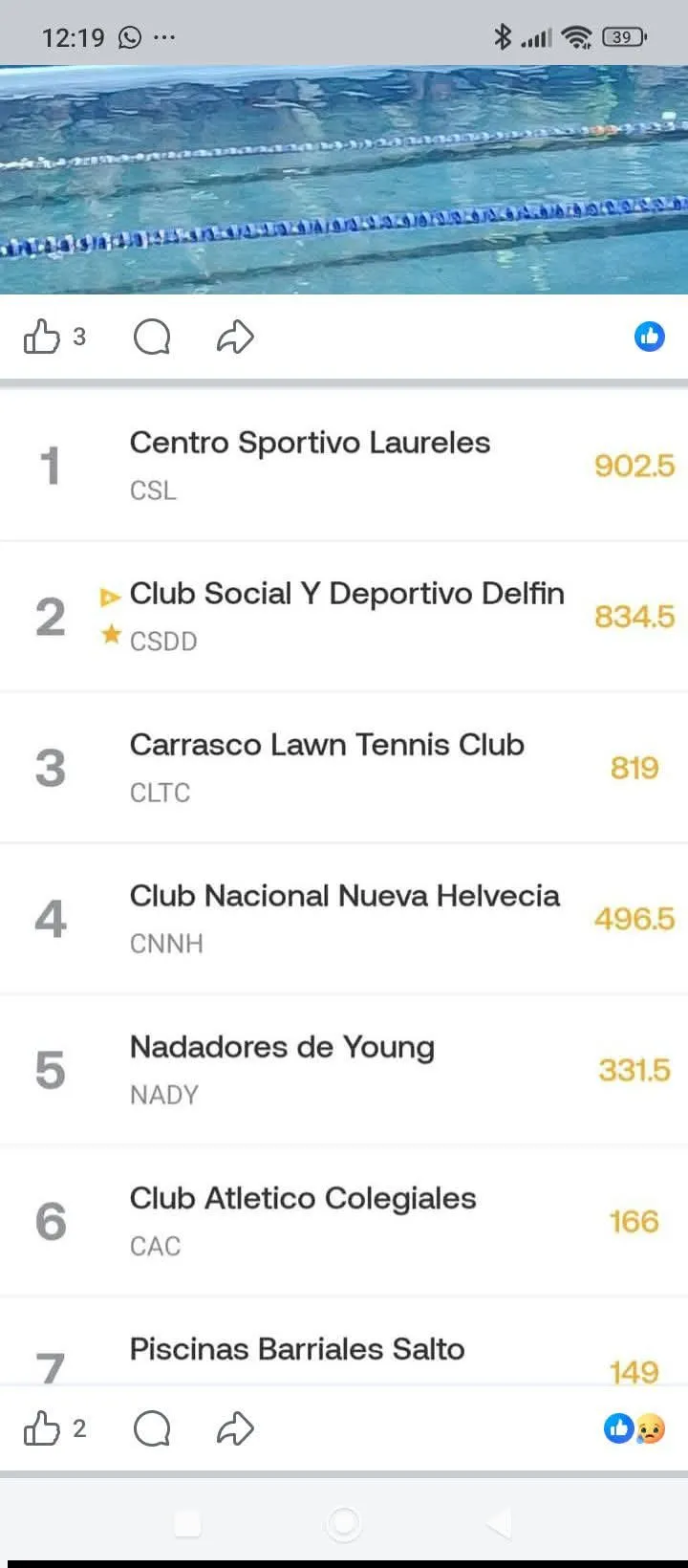Viewport: 688px width, 1568px height.
Task: Share the swimming pool photo post
Action: pos(235,337)
